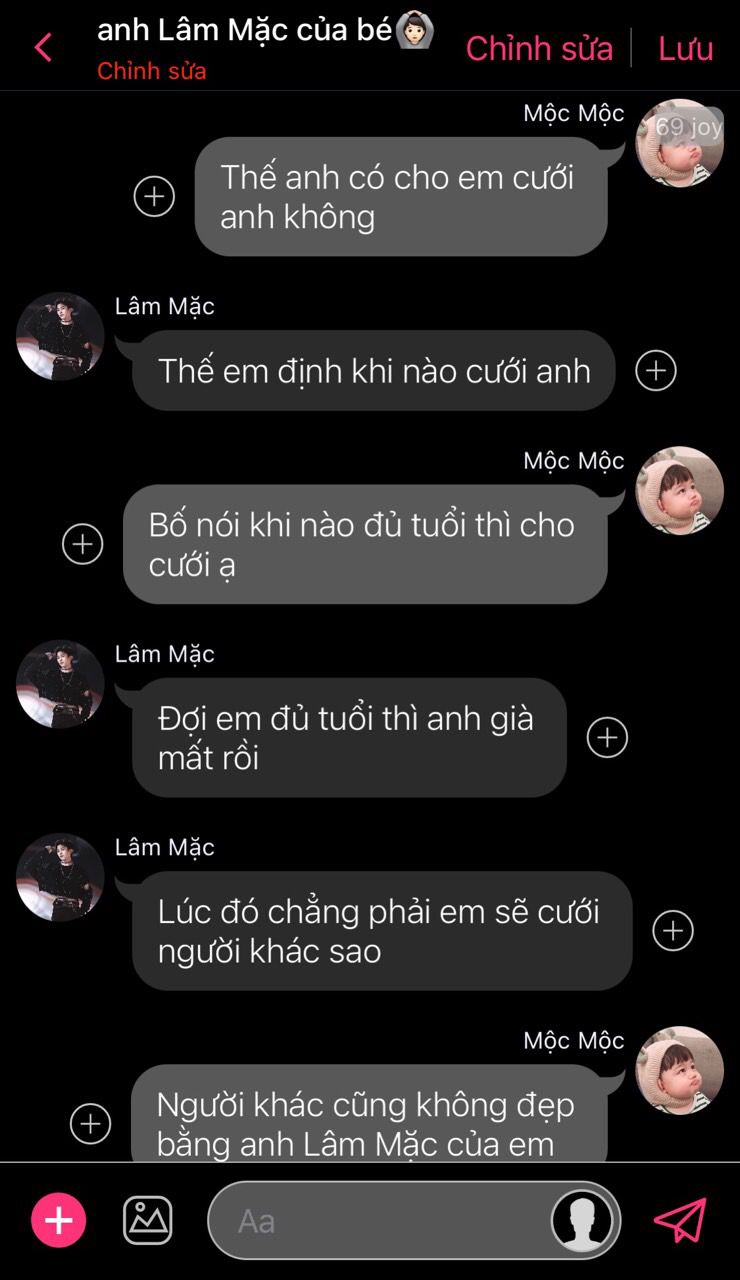Image resolution: width=740 pixels, height=1280 pixels.
Task: Tap the plus icon beside 'Bố nói khi nào đủ tuổi'
Action: click(x=83, y=544)
